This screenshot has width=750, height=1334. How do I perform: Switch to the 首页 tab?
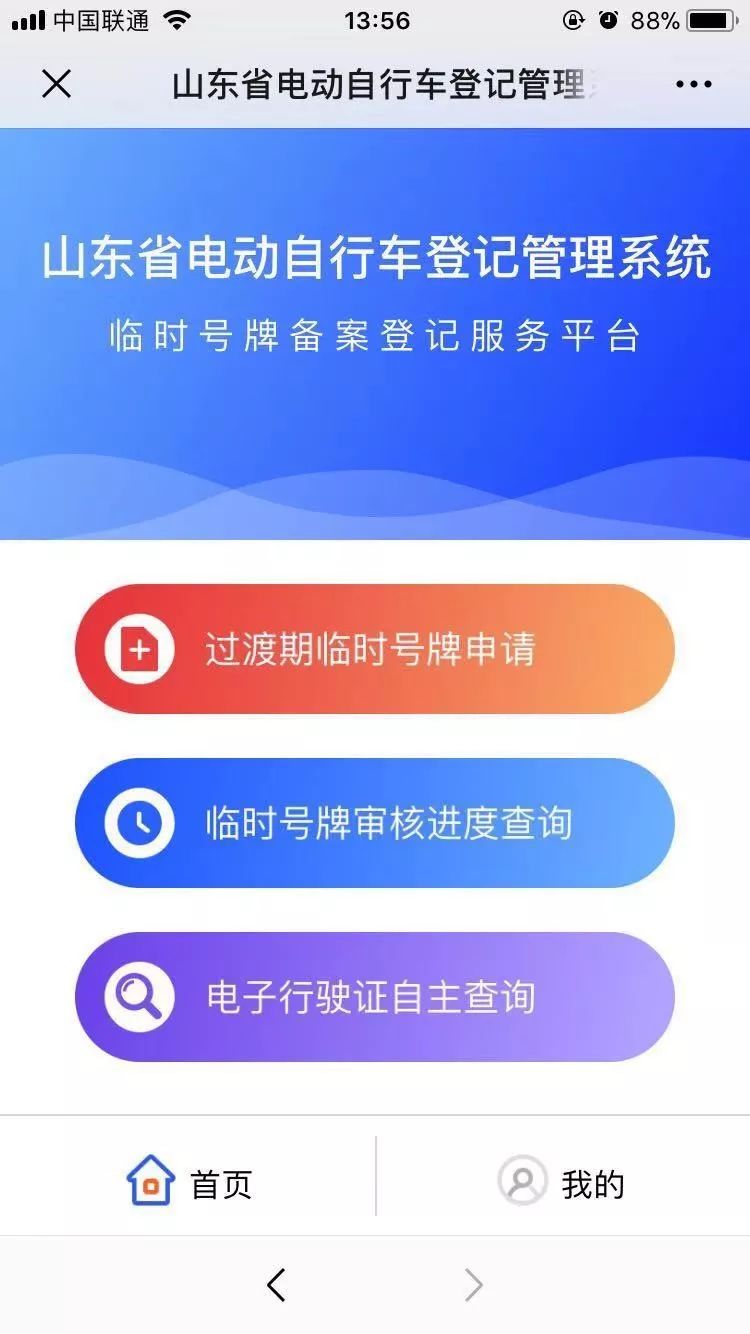coord(189,1182)
